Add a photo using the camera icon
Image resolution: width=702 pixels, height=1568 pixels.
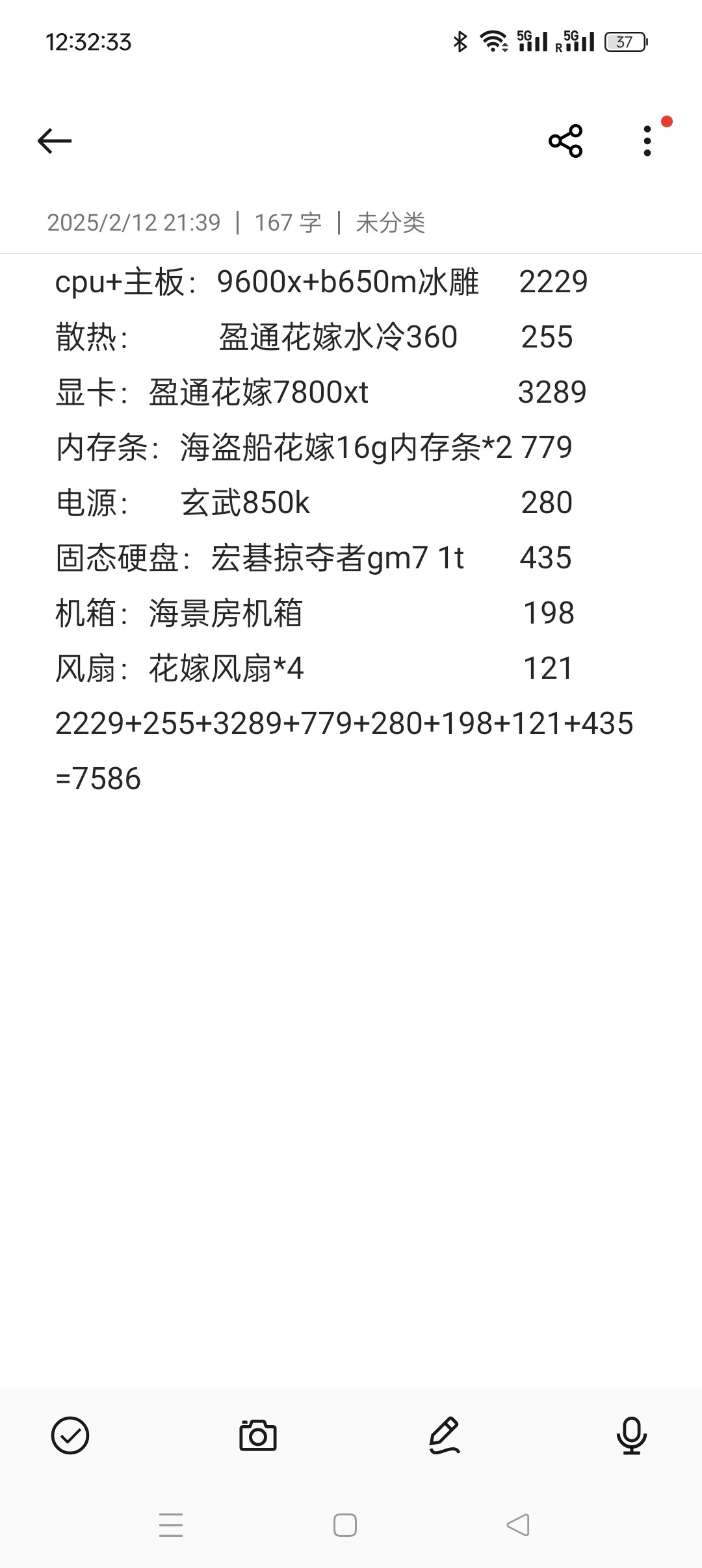(258, 1435)
